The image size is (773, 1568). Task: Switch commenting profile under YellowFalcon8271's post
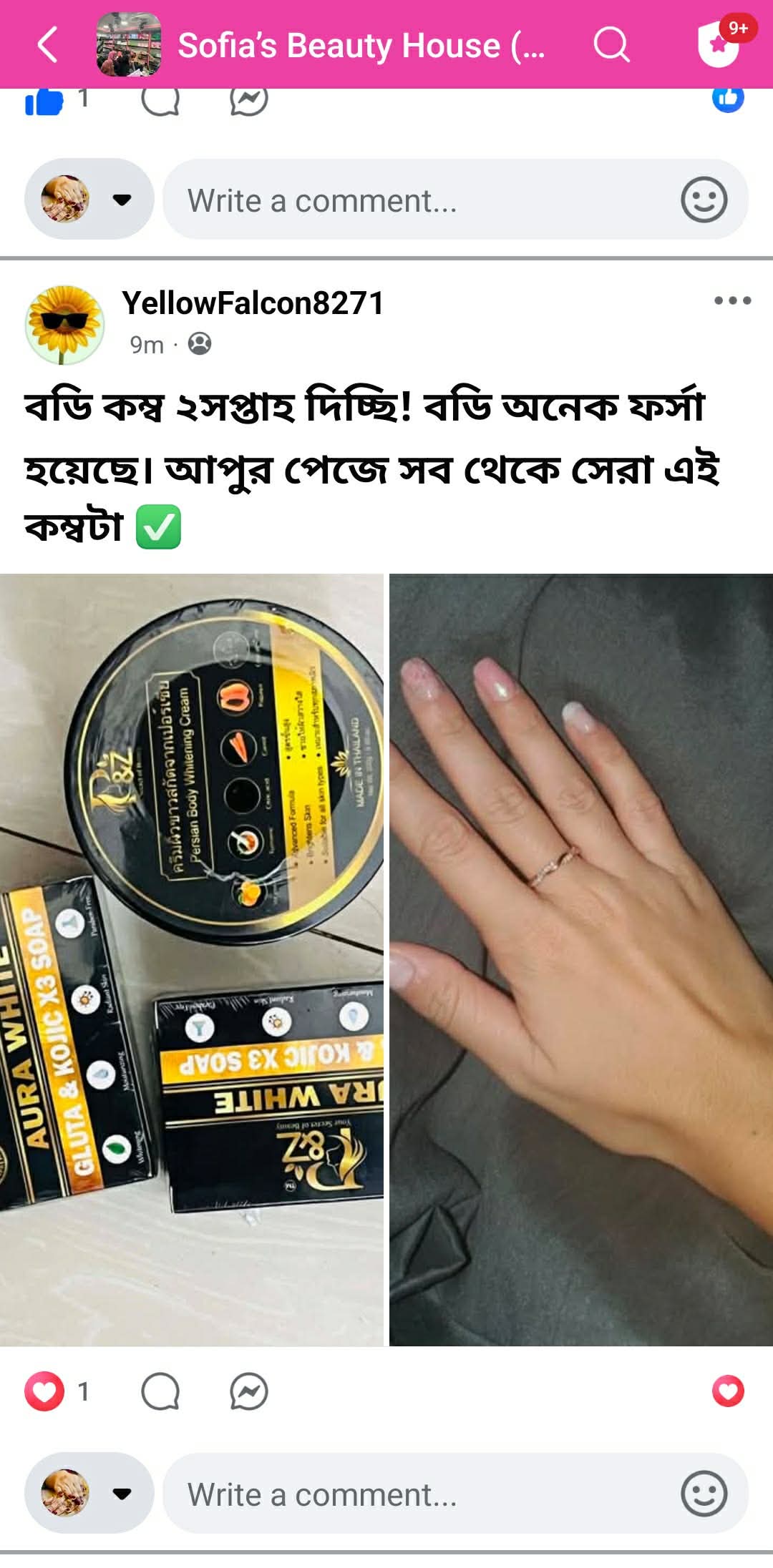click(89, 1493)
